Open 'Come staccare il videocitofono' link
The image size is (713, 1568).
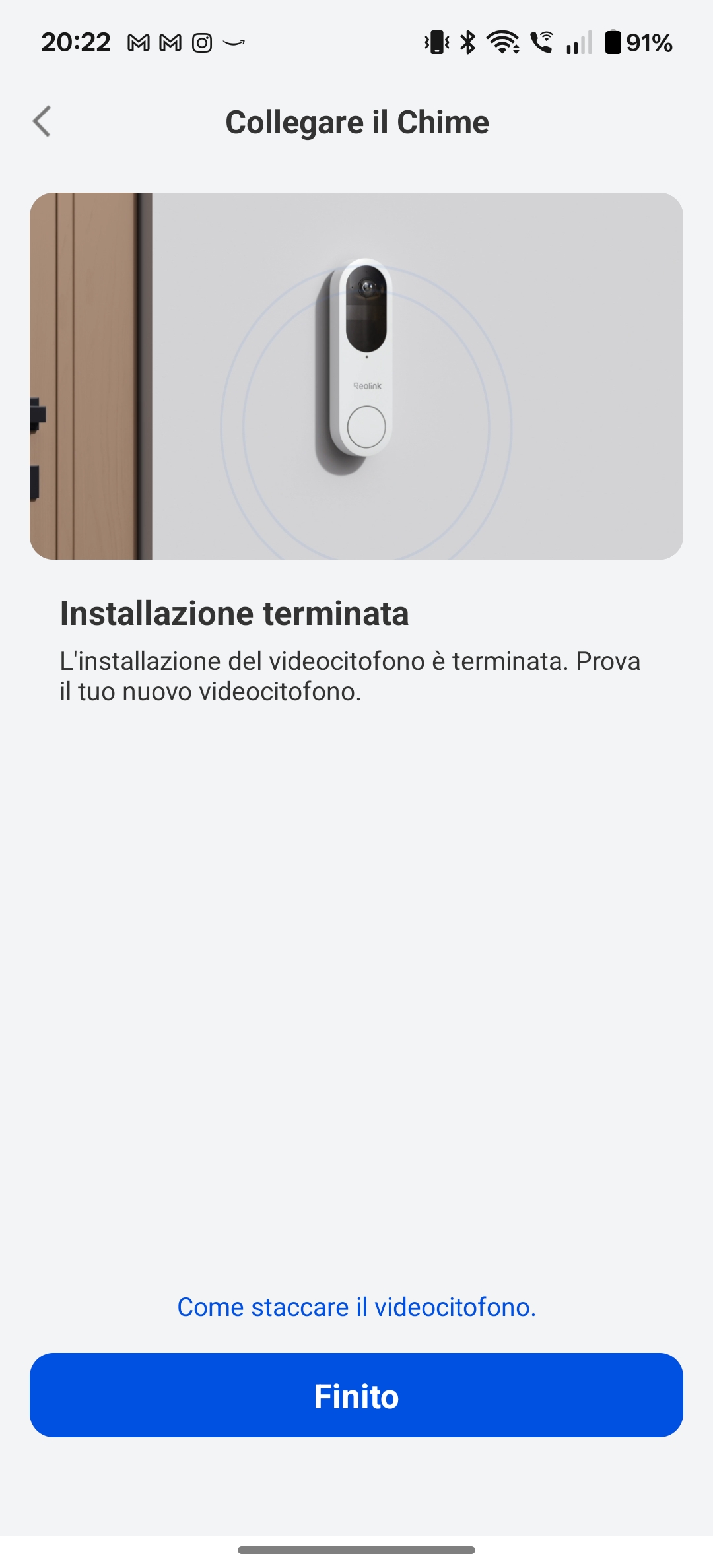coord(356,1307)
